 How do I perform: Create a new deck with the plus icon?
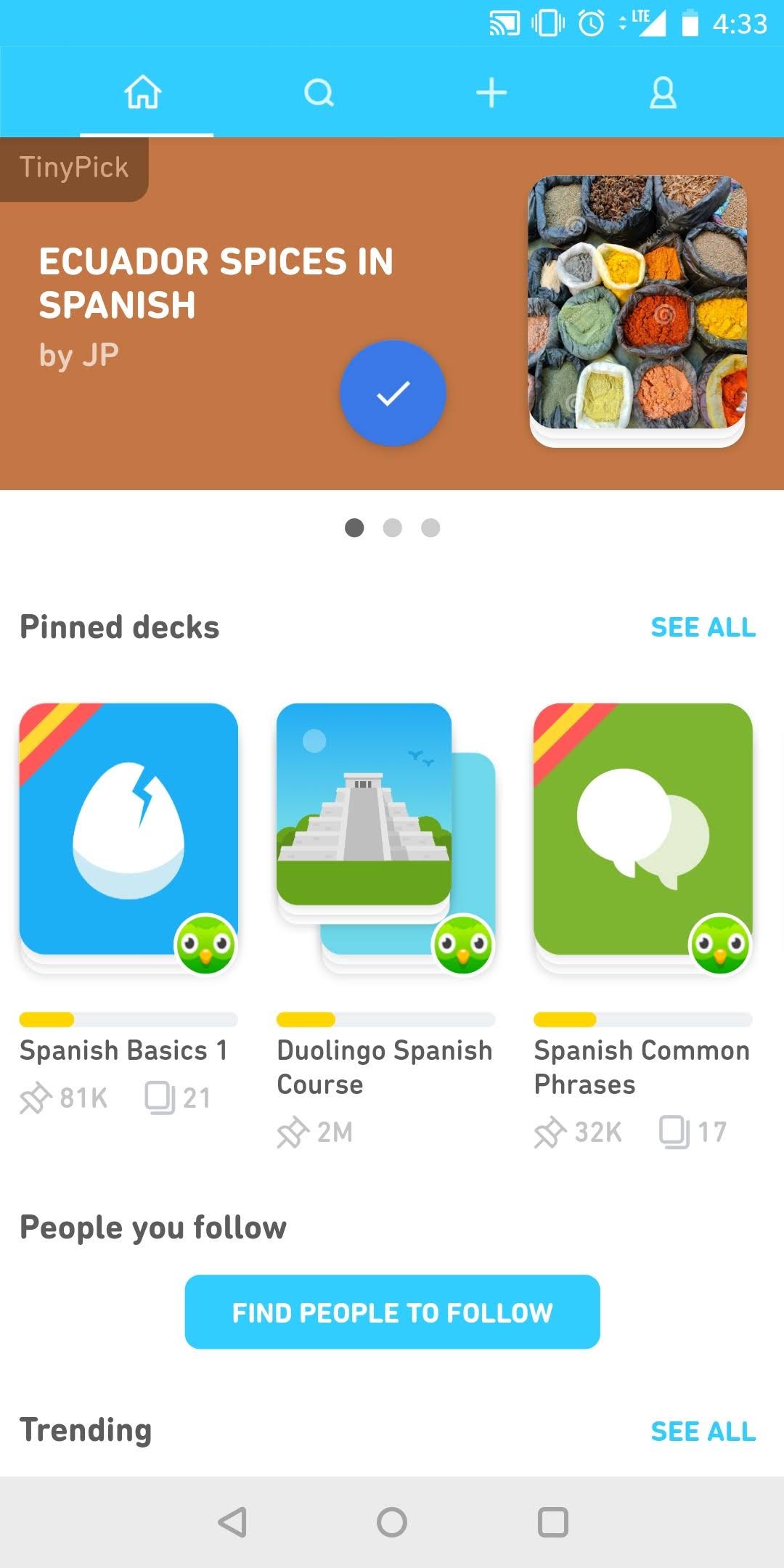tap(491, 93)
